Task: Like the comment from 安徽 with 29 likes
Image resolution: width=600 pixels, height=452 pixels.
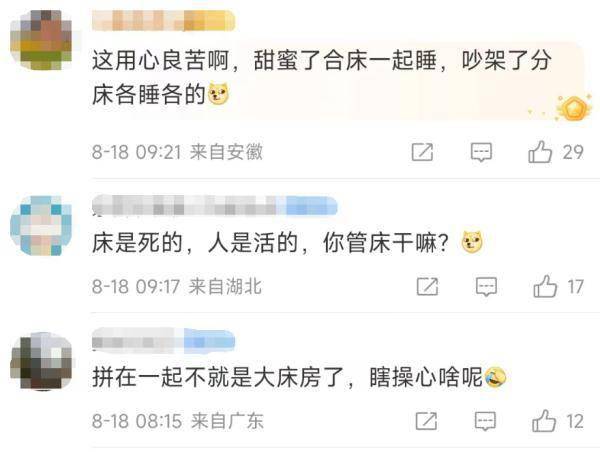Action: pos(541,152)
